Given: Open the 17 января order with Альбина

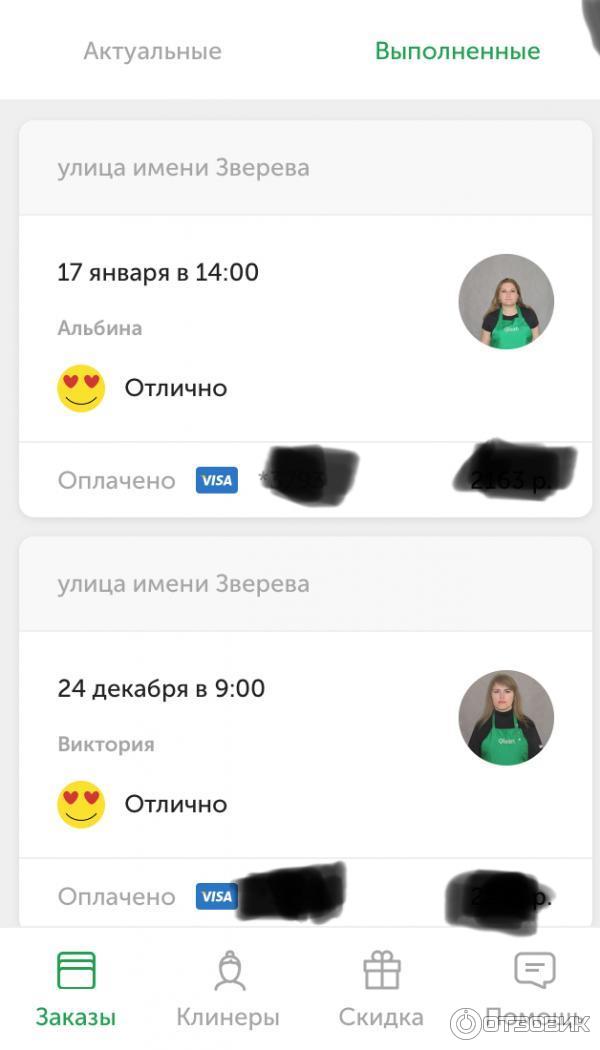Looking at the screenshot, I should point(158,272).
